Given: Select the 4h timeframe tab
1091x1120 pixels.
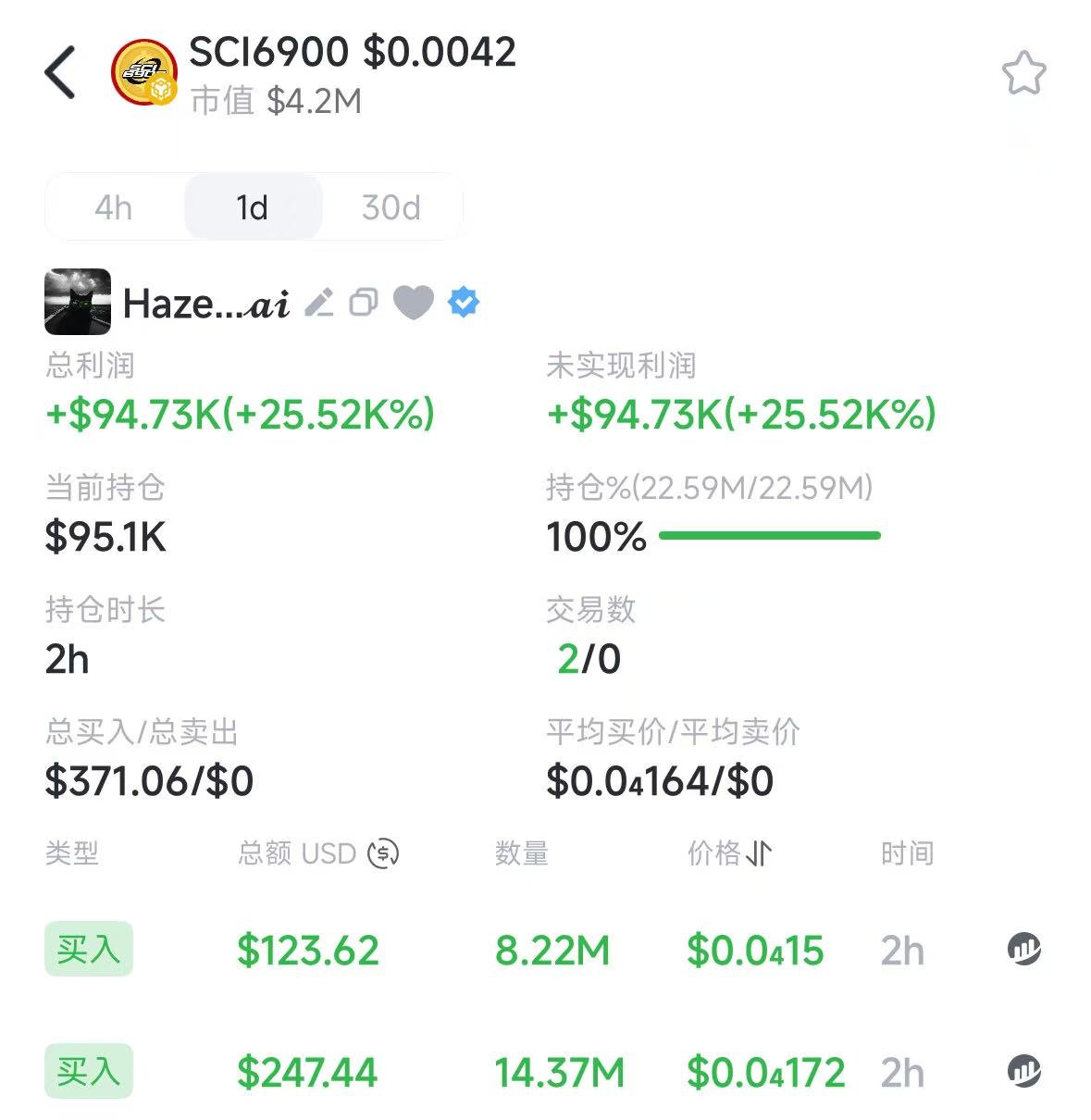Looking at the screenshot, I should coord(113,207).
